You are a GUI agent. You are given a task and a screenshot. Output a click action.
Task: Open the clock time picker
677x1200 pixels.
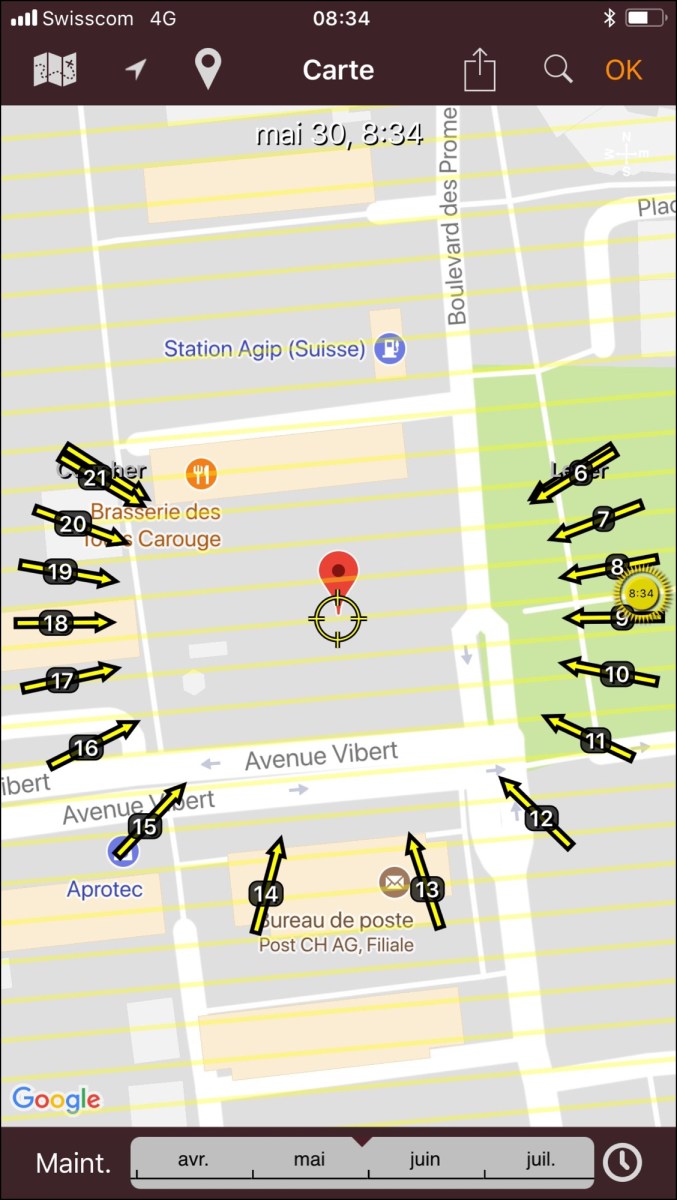point(622,1162)
